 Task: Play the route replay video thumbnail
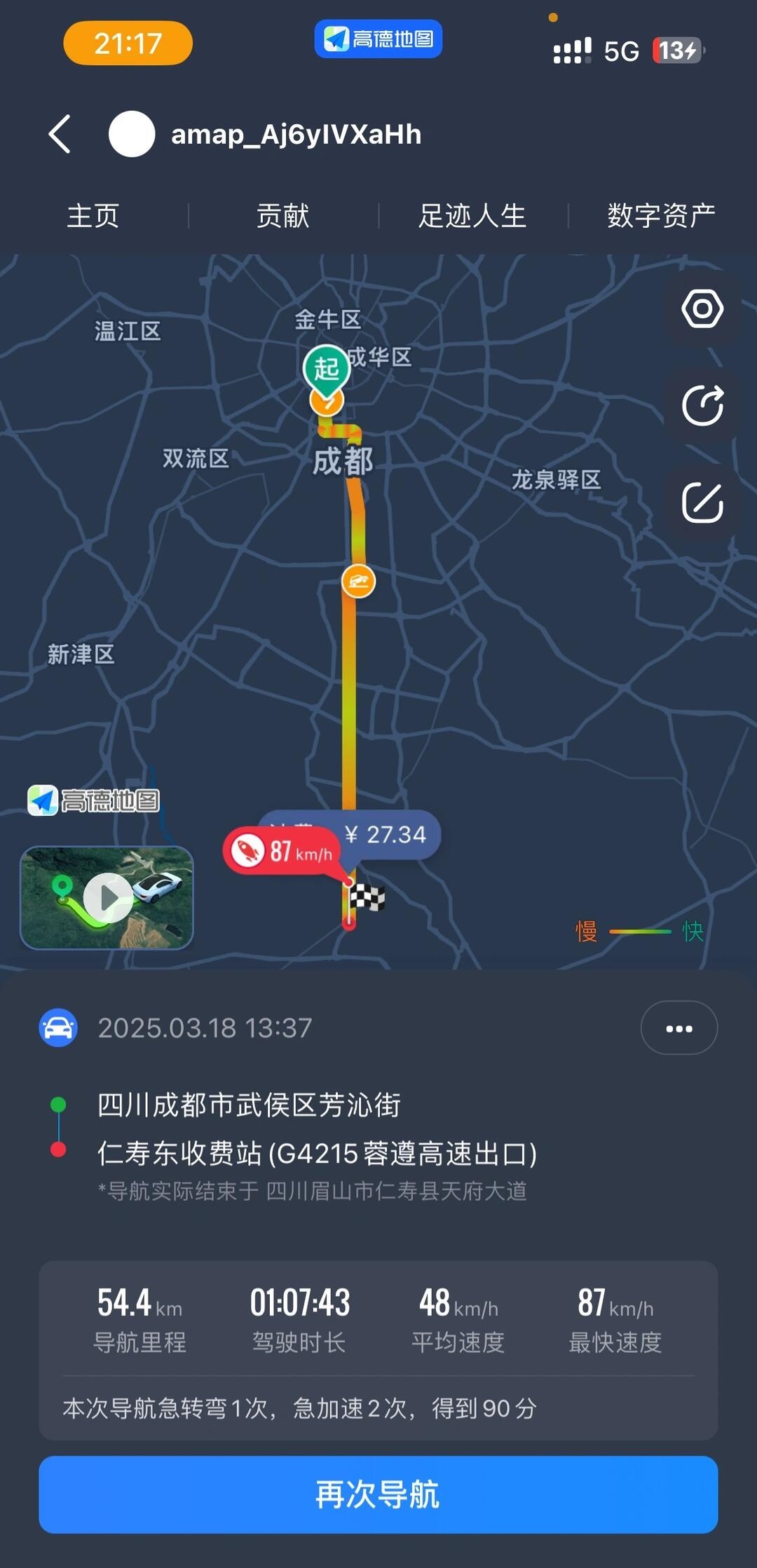click(107, 897)
